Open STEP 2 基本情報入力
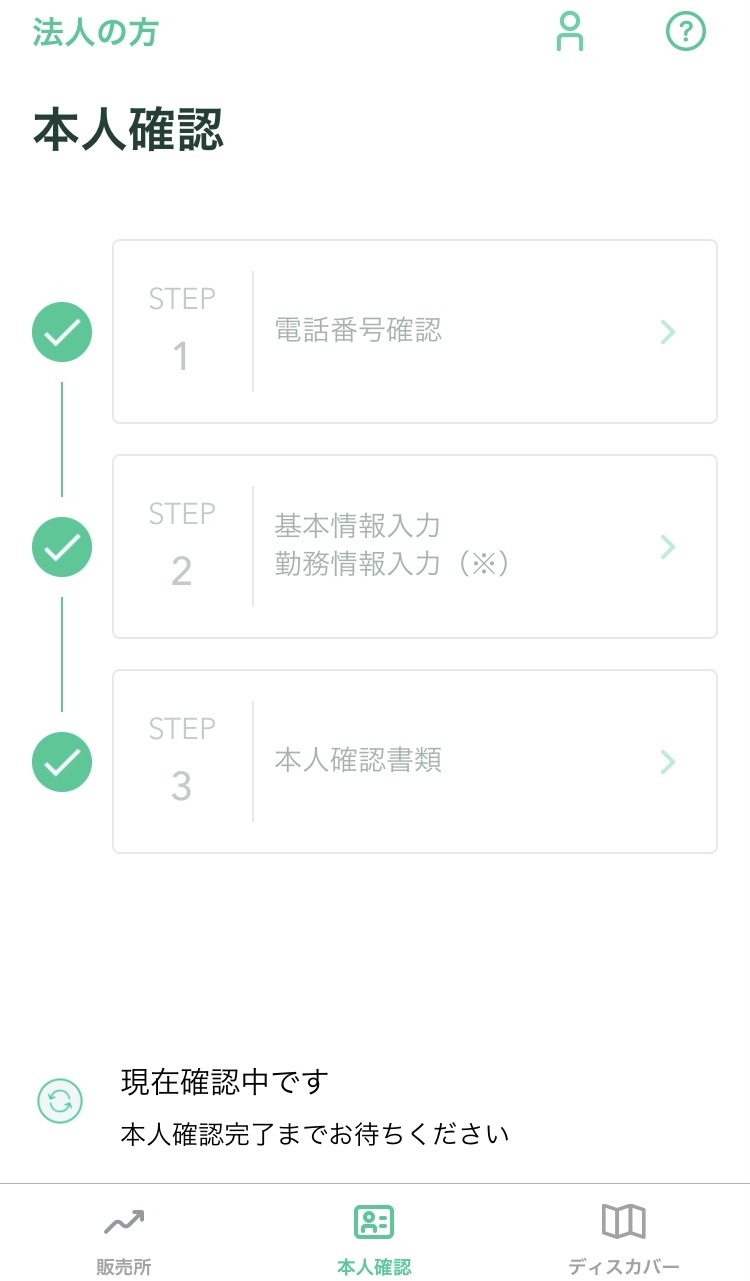The image size is (750, 1281). tap(414, 546)
